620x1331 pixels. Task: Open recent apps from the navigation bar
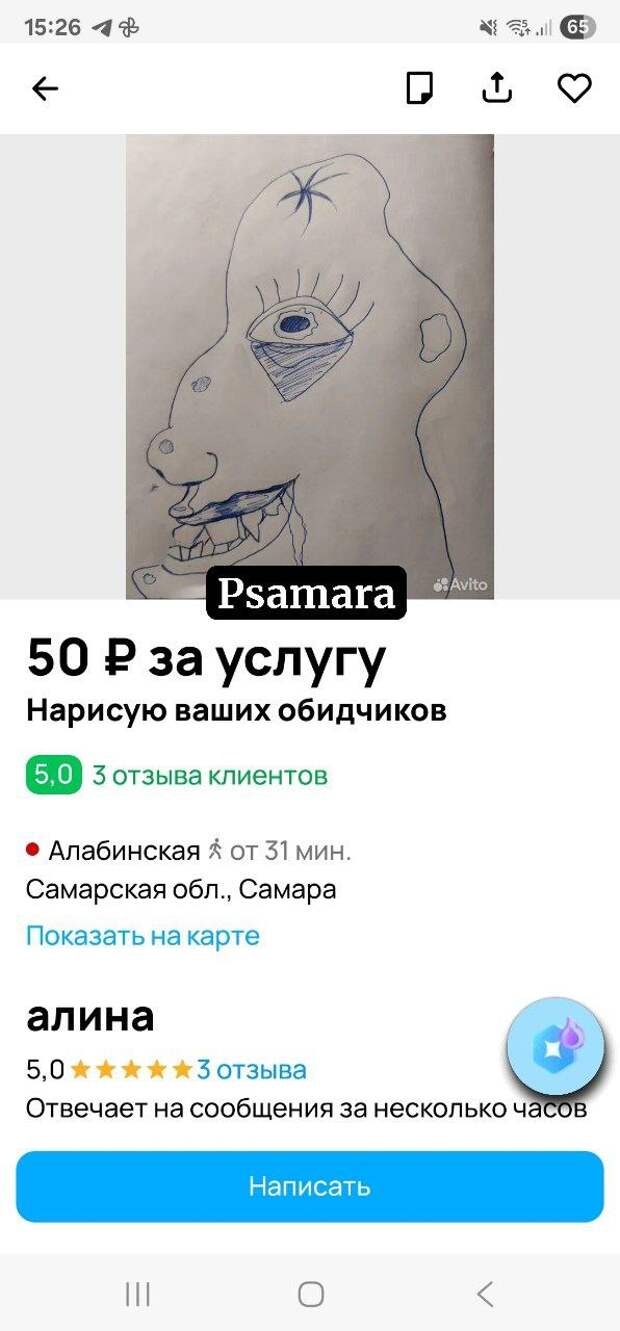click(137, 1294)
